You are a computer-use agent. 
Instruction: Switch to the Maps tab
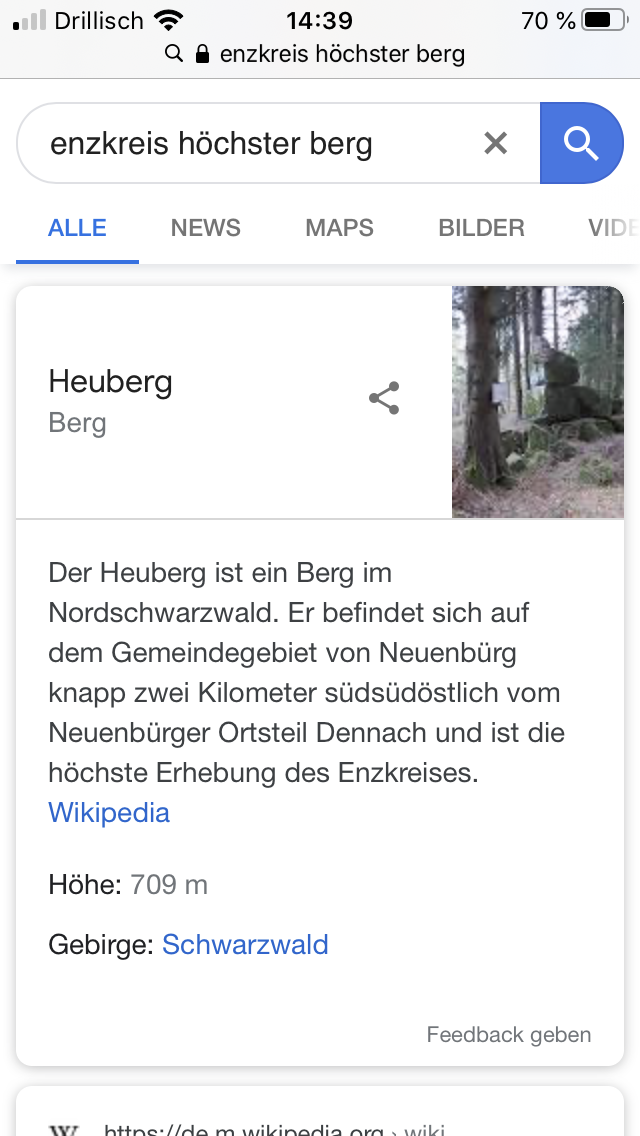[339, 228]
